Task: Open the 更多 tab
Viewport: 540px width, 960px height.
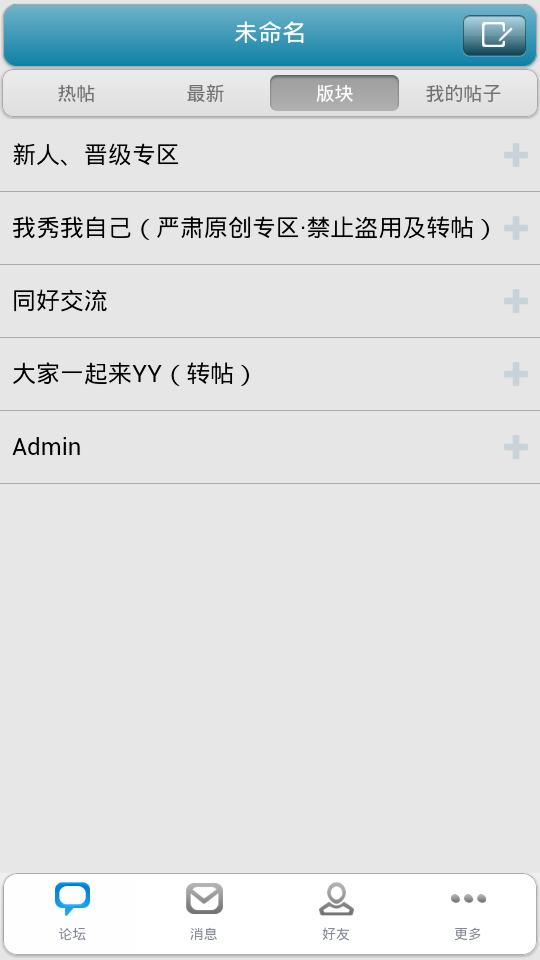Action: (x=468, y=912)
